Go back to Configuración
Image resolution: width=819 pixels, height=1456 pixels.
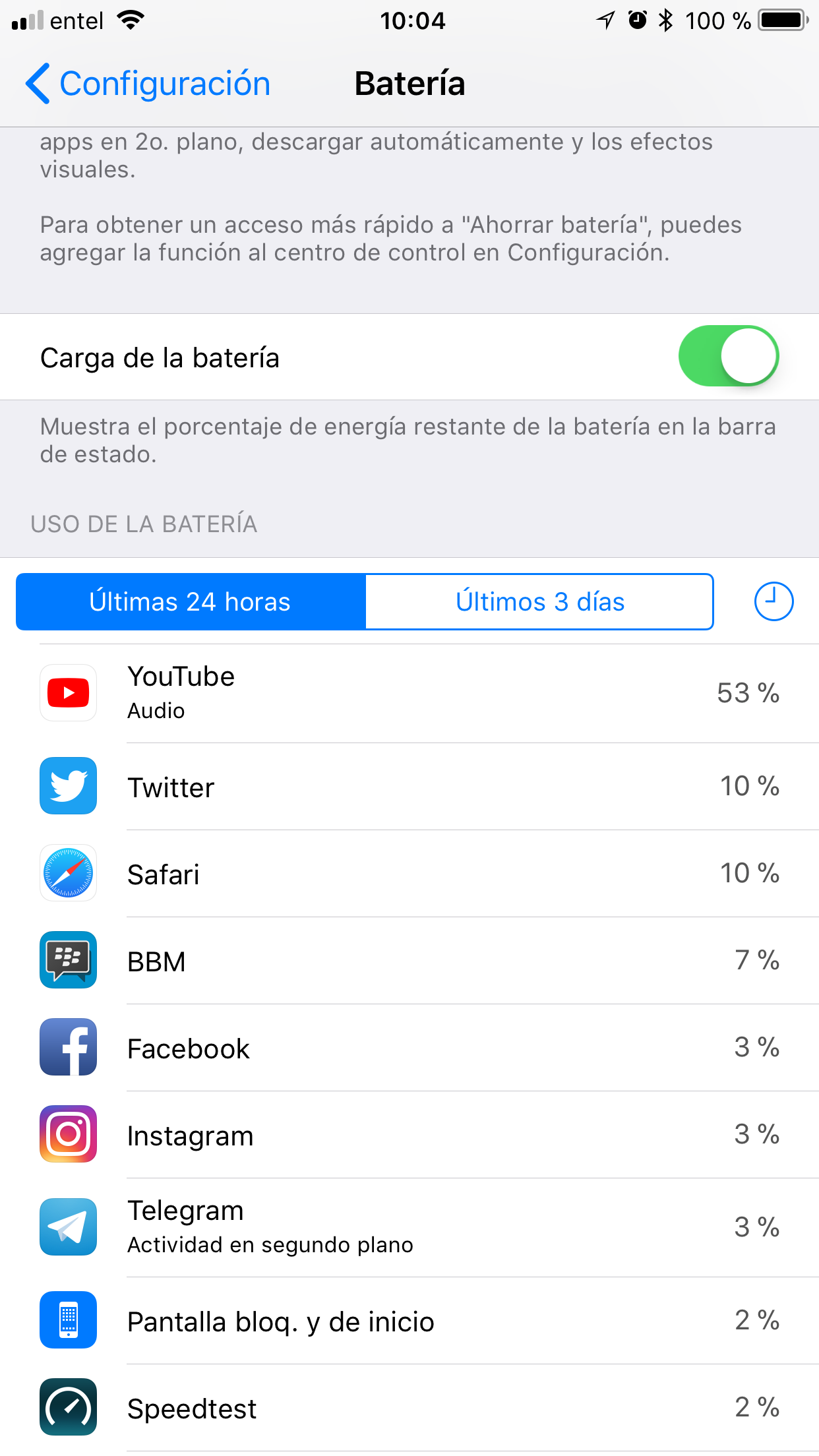pos(148,84)
